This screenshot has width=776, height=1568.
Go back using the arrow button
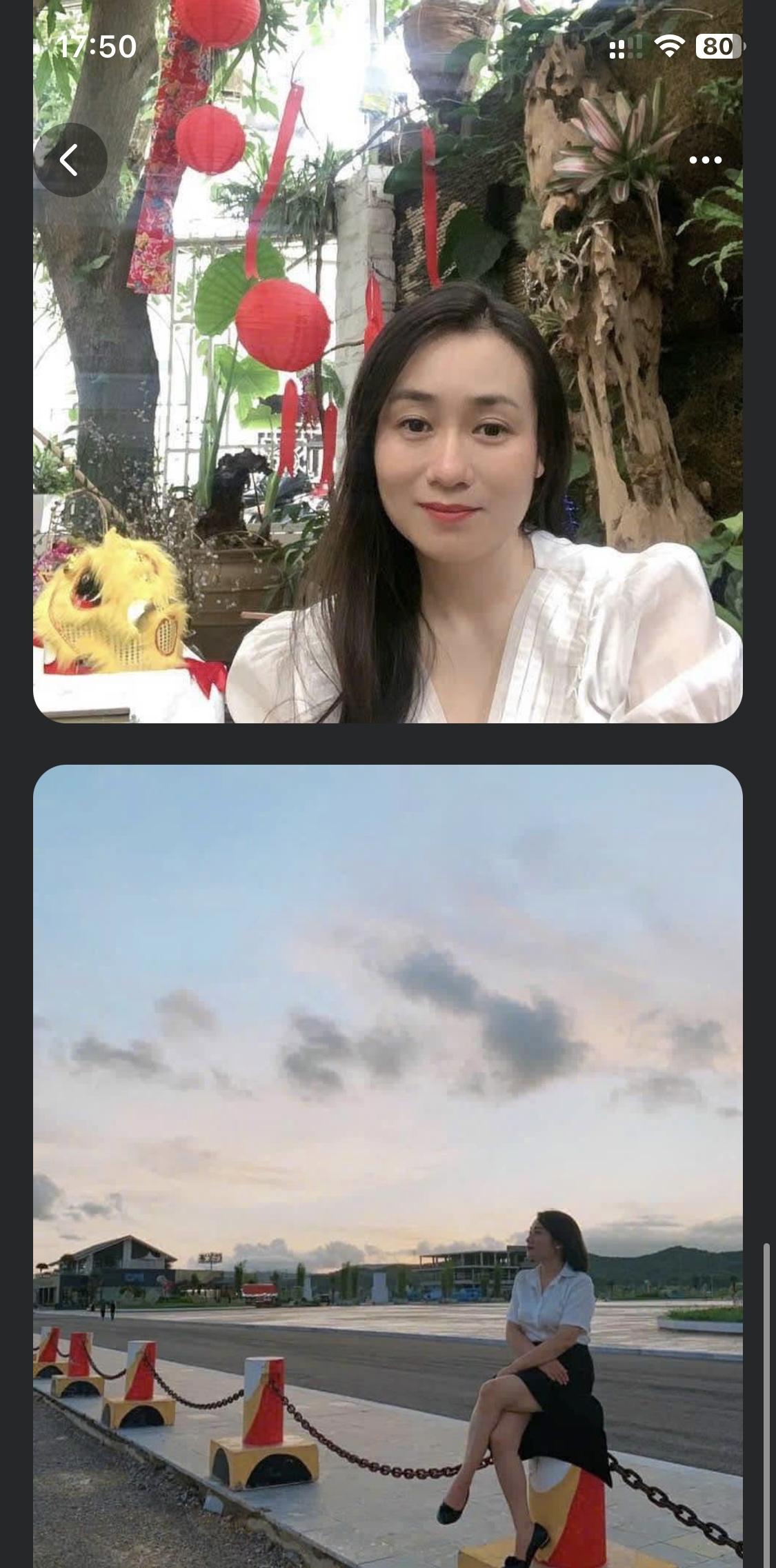point(70,160)
